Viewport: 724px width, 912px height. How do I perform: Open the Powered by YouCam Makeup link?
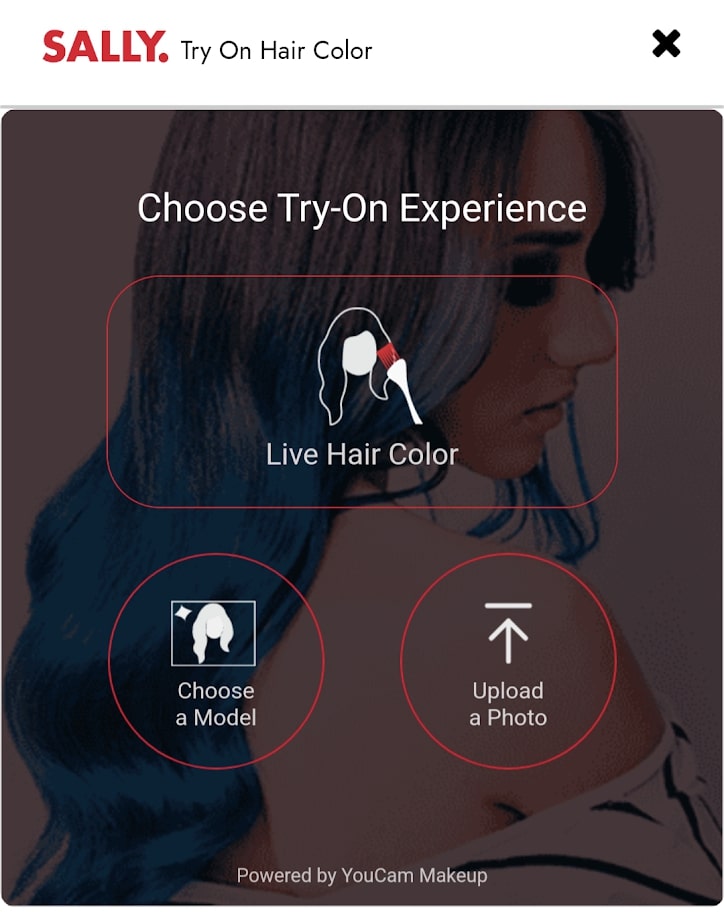[362, 874]
